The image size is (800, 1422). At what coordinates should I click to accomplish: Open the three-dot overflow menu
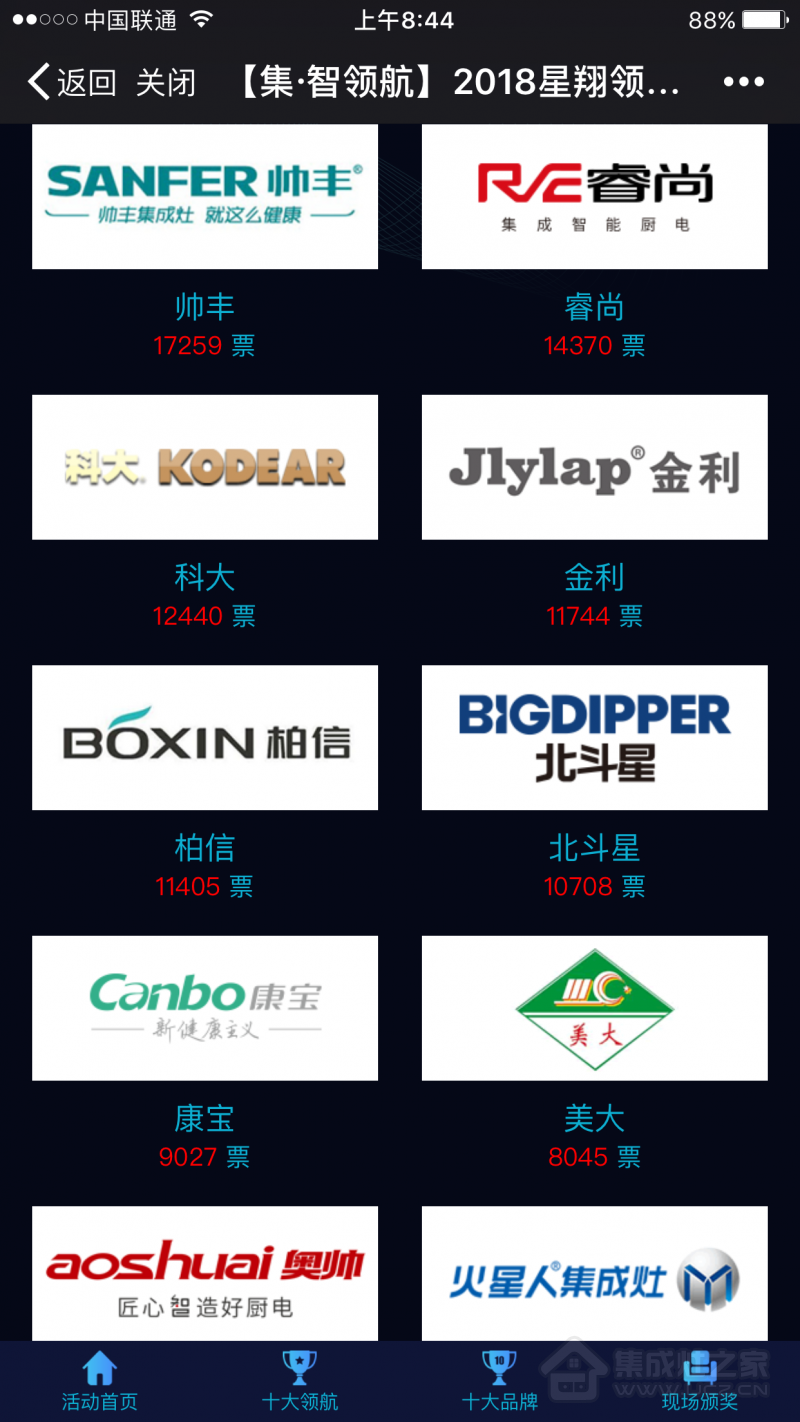click(743, 82)
